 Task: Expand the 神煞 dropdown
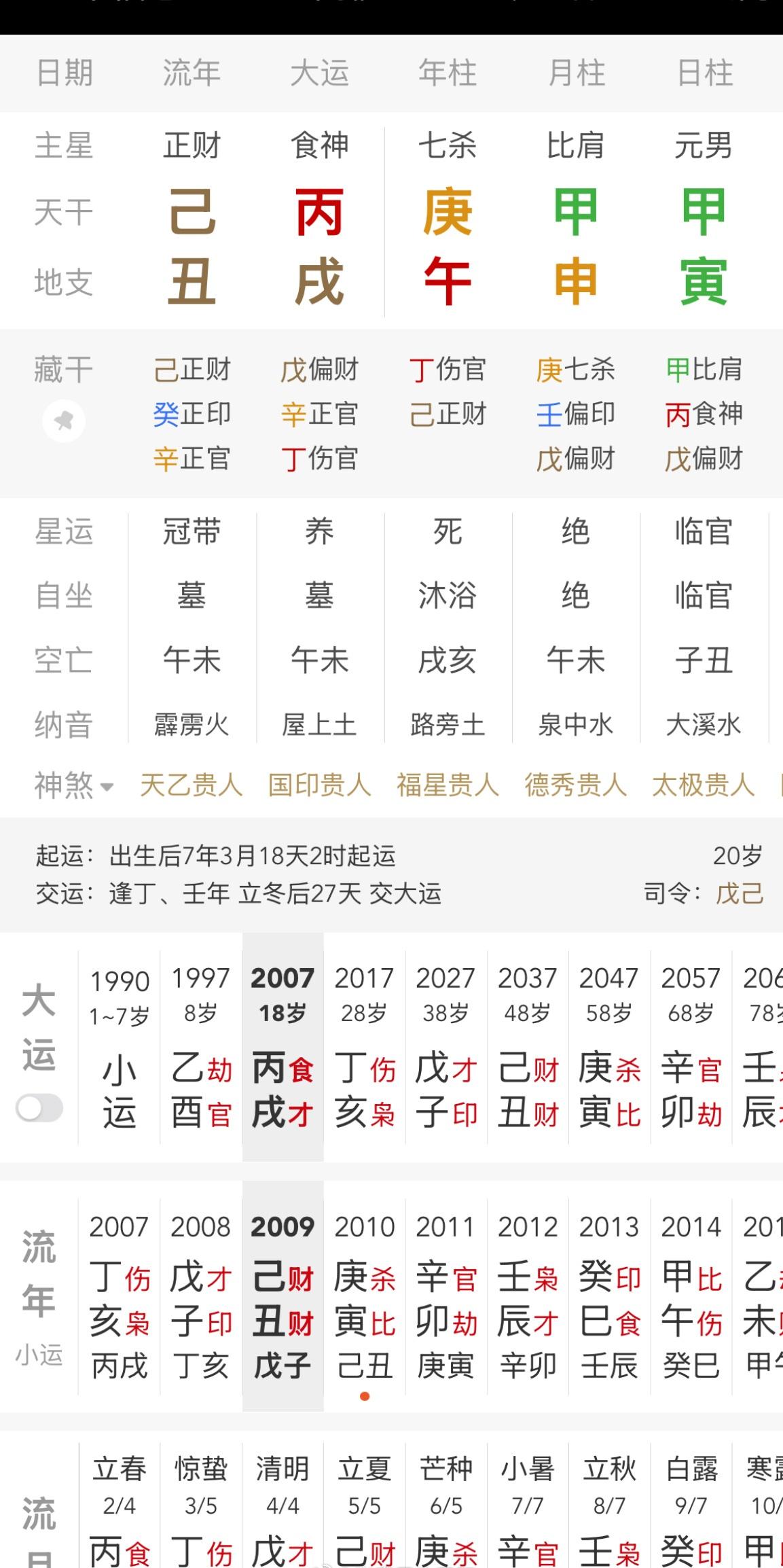[73, 786]
